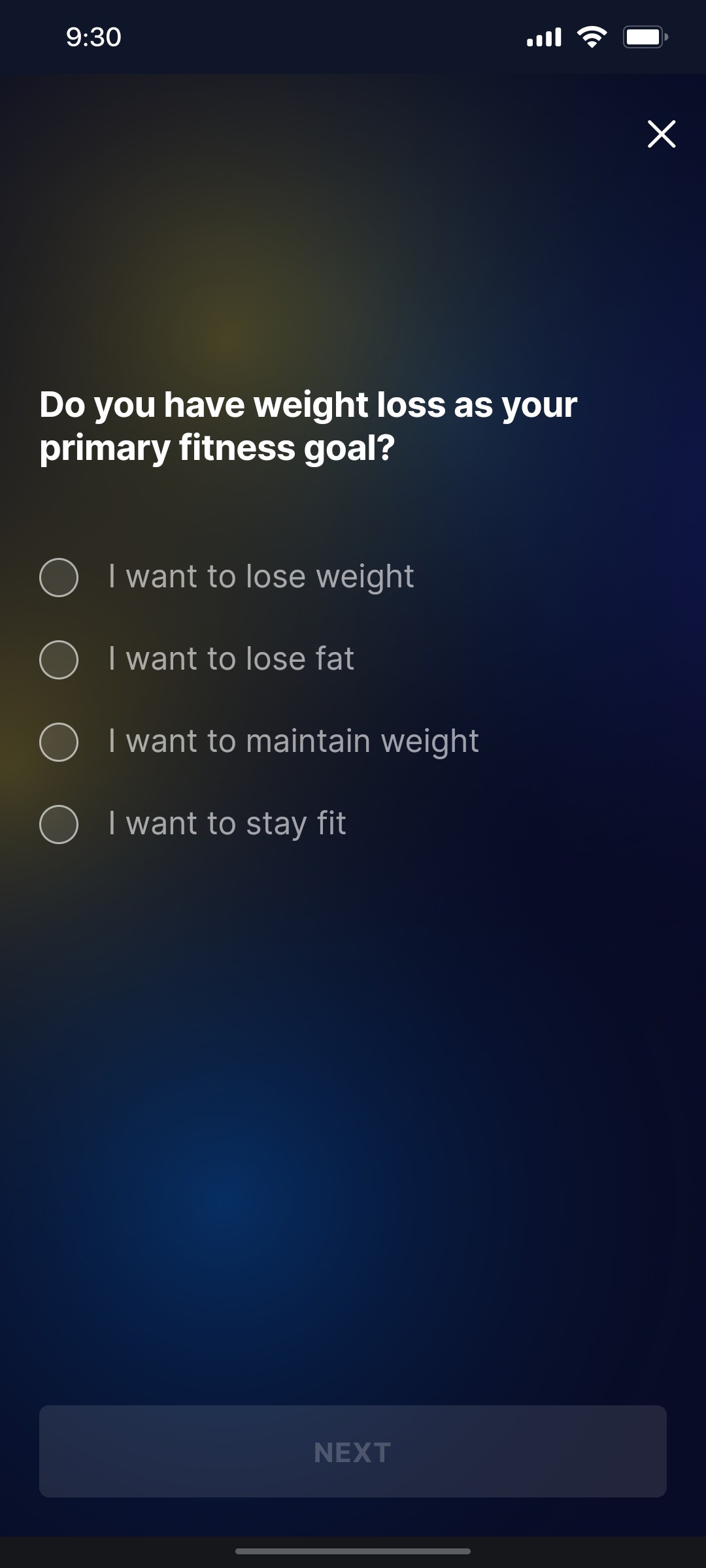Select the "I want to maintain weight" radio button

(59, 742)
